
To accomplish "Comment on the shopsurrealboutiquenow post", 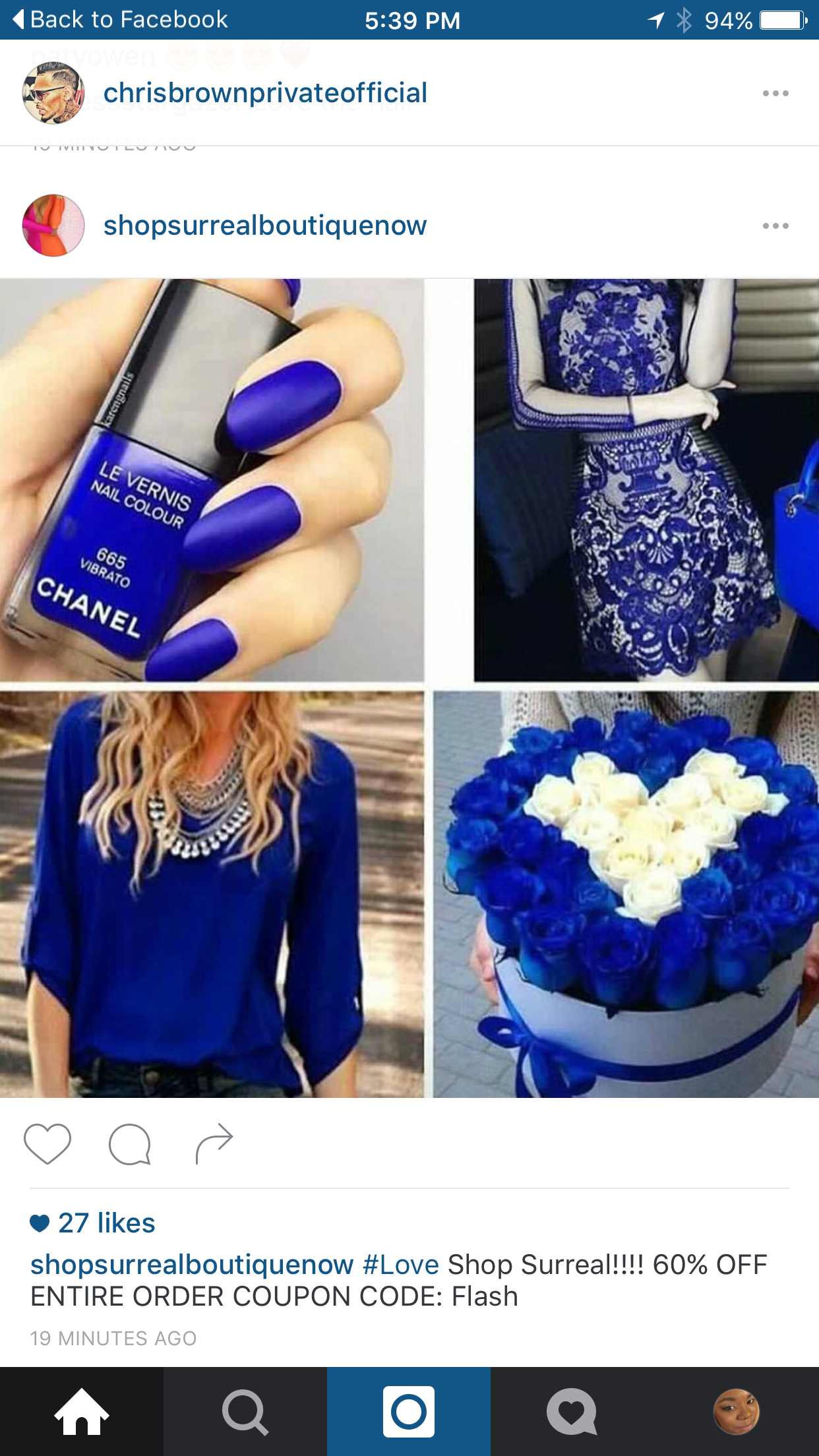I will [130, 1144].
